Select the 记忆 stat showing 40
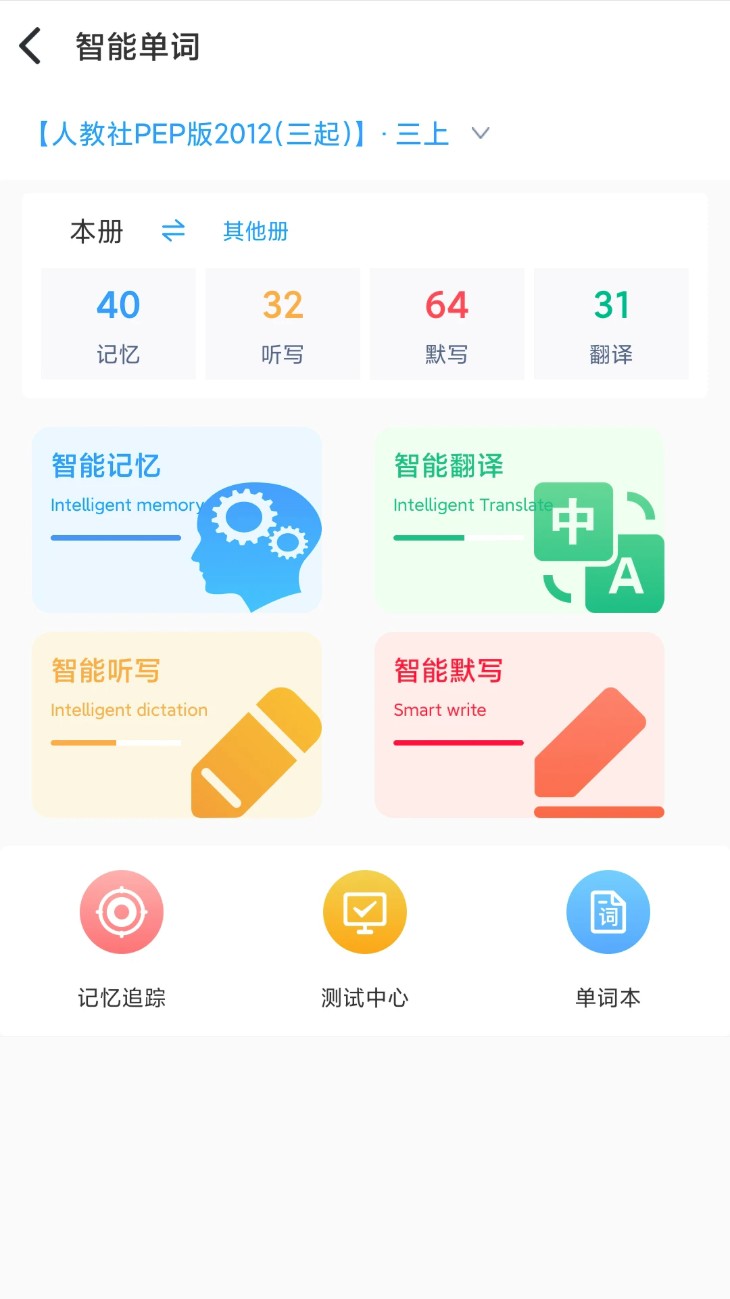Screen dimensions: 730x1299 pyautogui.click(x=118, y=323)
